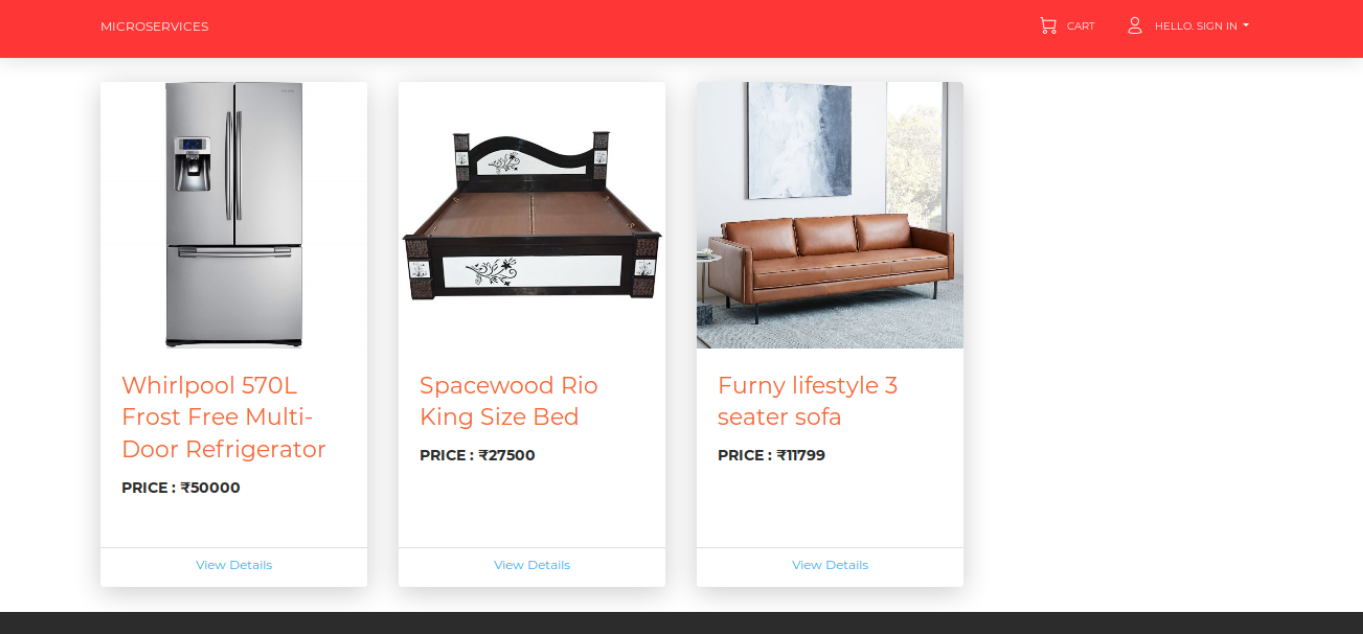Open the Microservices home link

tap(154, 27)
